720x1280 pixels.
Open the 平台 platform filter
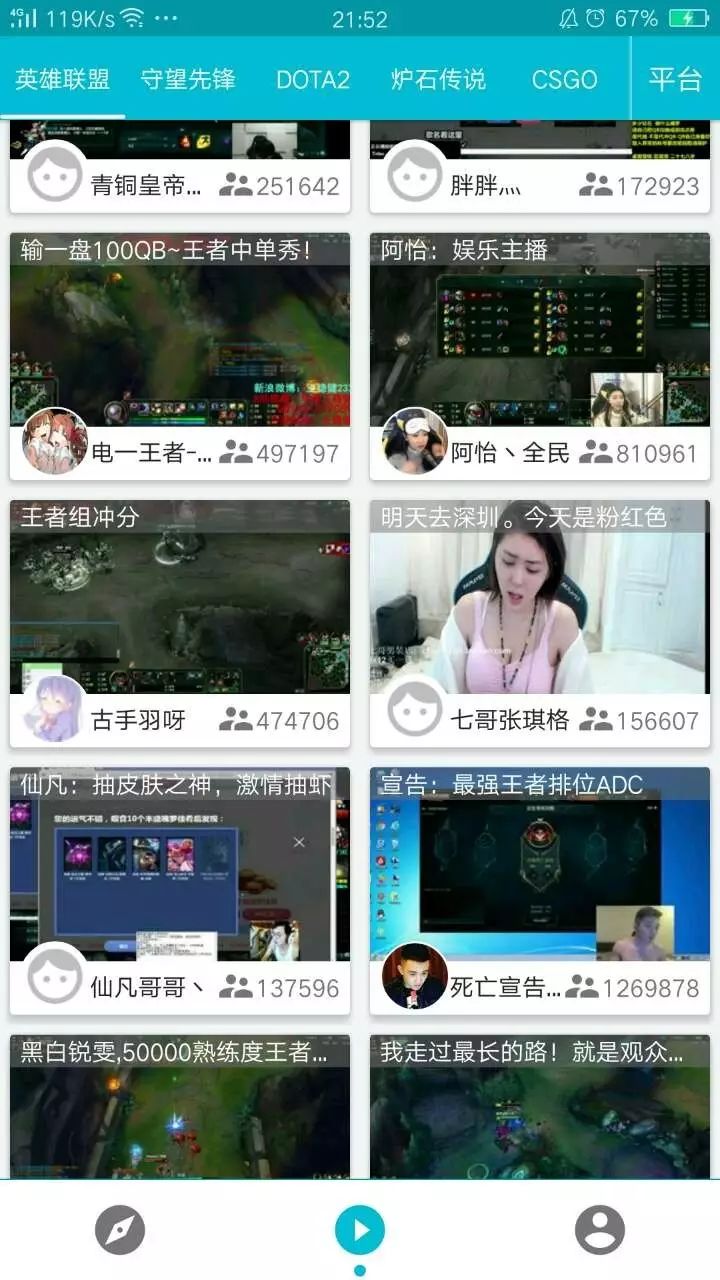tap(675, 80)
